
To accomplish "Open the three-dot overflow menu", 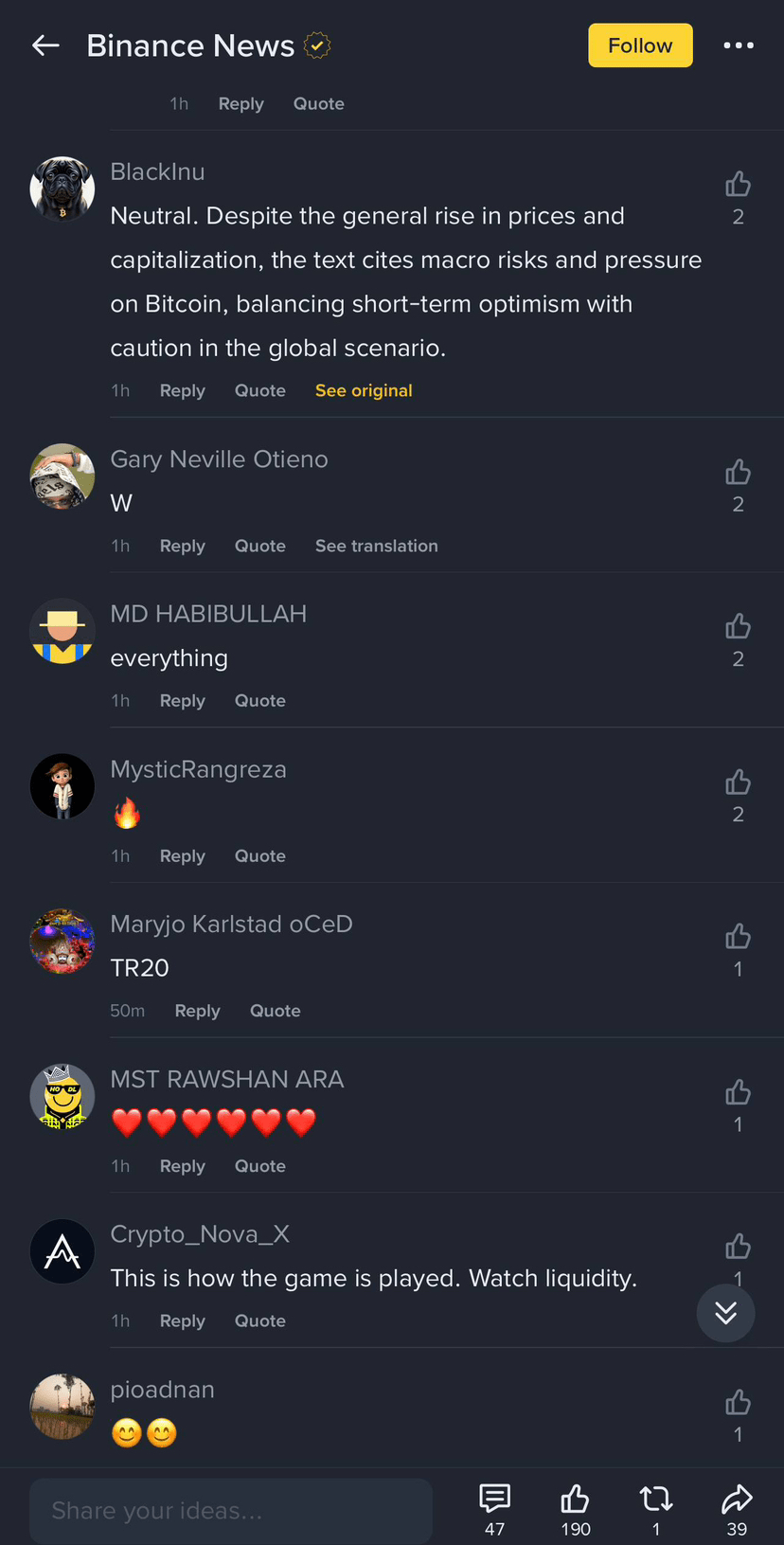I will click(x=739, y=45).
